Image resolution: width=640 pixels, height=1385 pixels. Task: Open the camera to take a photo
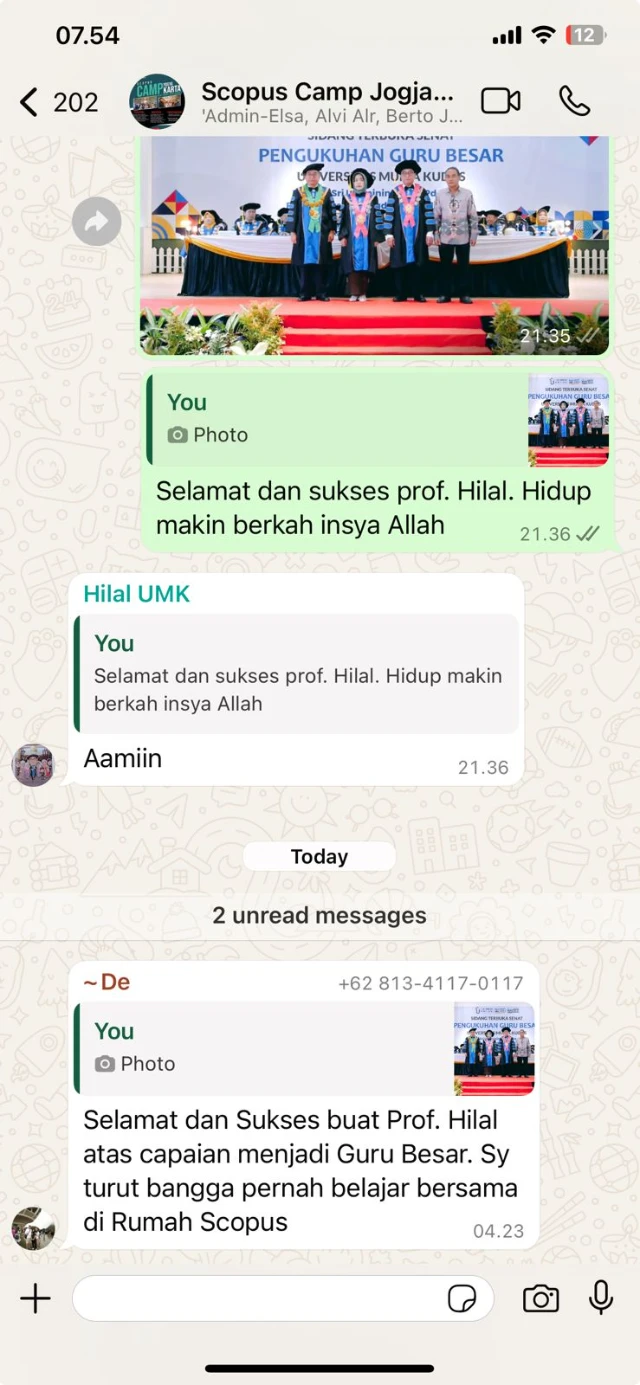pyautogui.click(x=540, y=1298)
